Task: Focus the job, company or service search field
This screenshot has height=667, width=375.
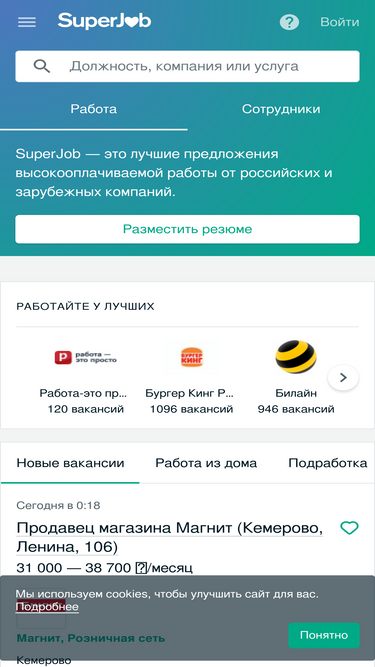Action: (188, 66)
